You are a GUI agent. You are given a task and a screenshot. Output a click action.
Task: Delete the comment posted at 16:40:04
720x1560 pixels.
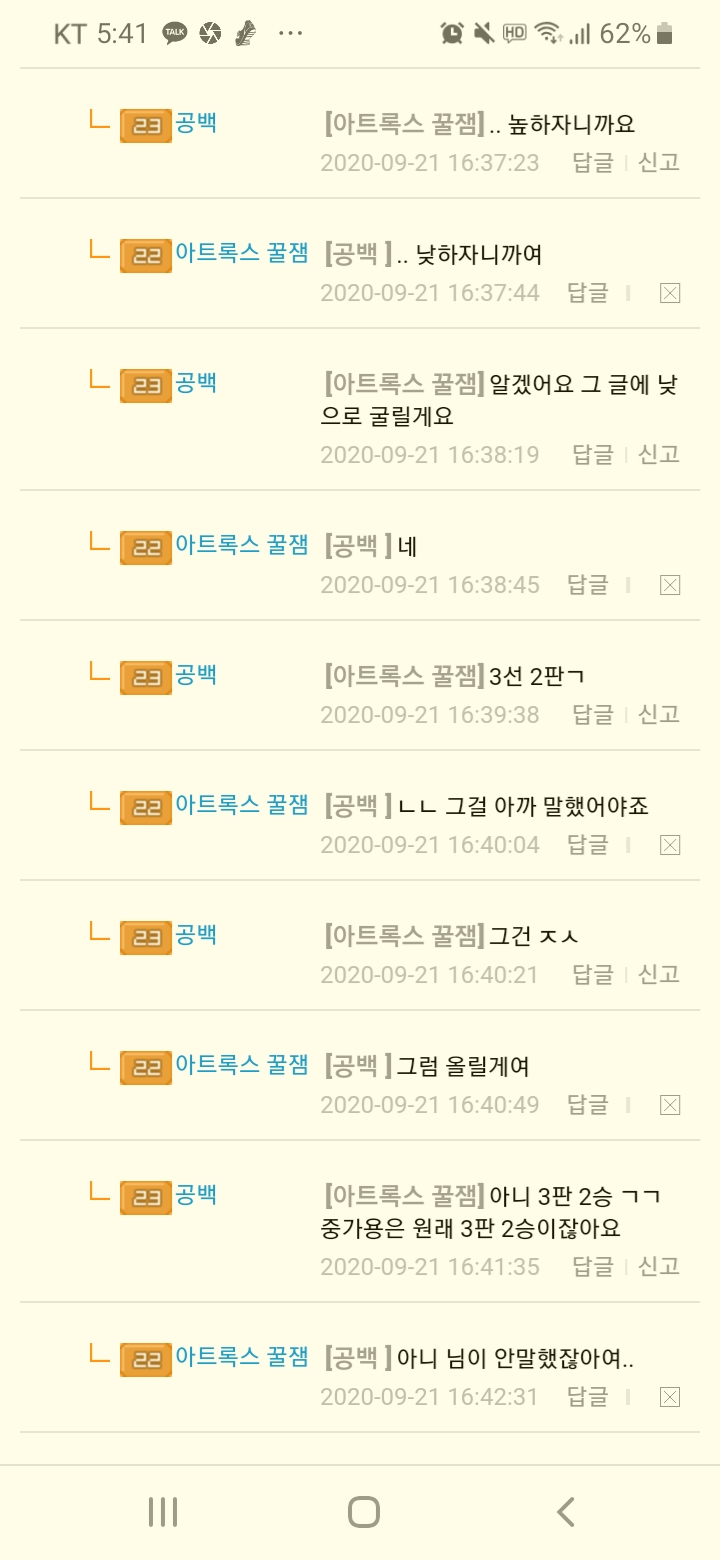tap(670, 845)
